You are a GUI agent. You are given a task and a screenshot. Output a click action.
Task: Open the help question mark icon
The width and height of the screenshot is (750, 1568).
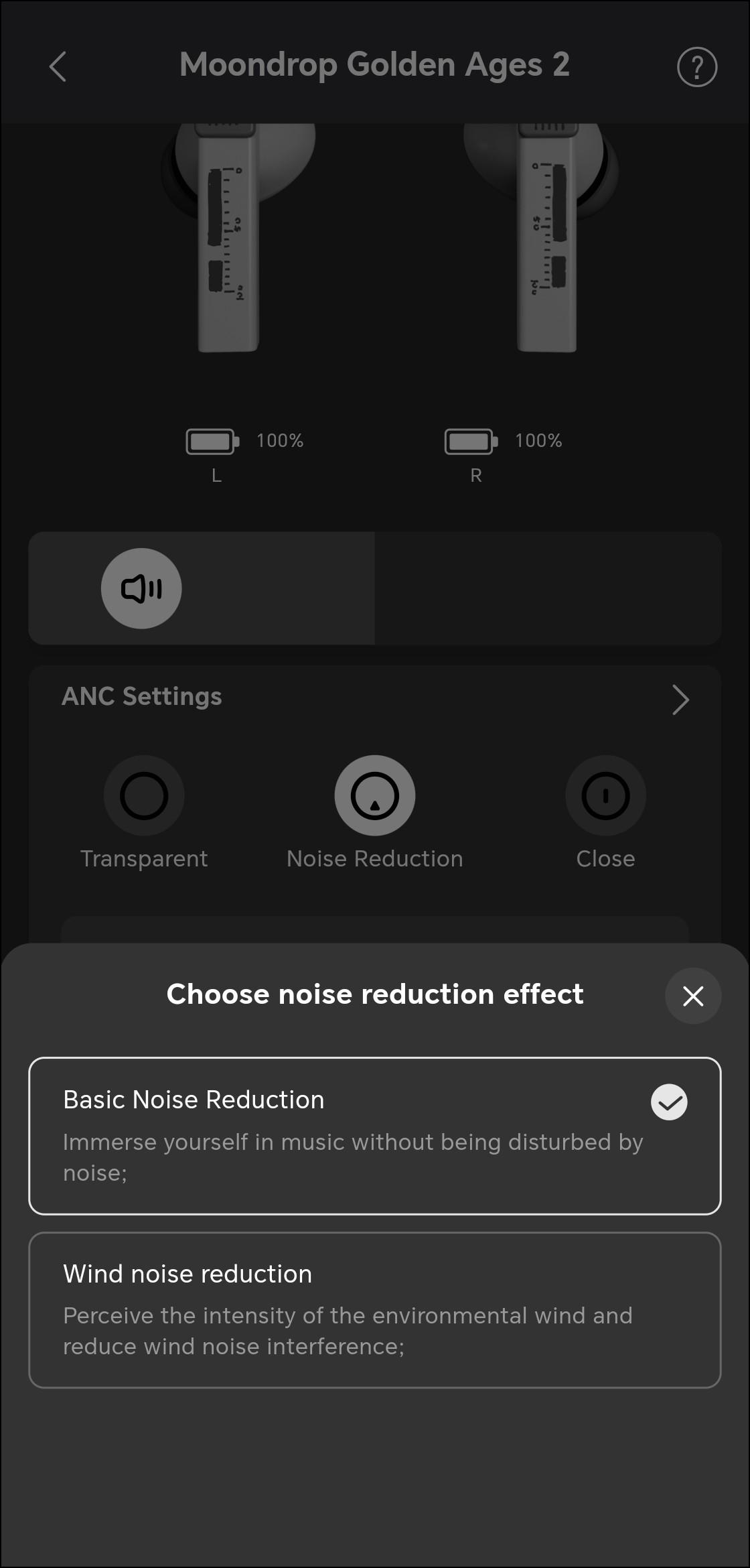tap(697, 67)
